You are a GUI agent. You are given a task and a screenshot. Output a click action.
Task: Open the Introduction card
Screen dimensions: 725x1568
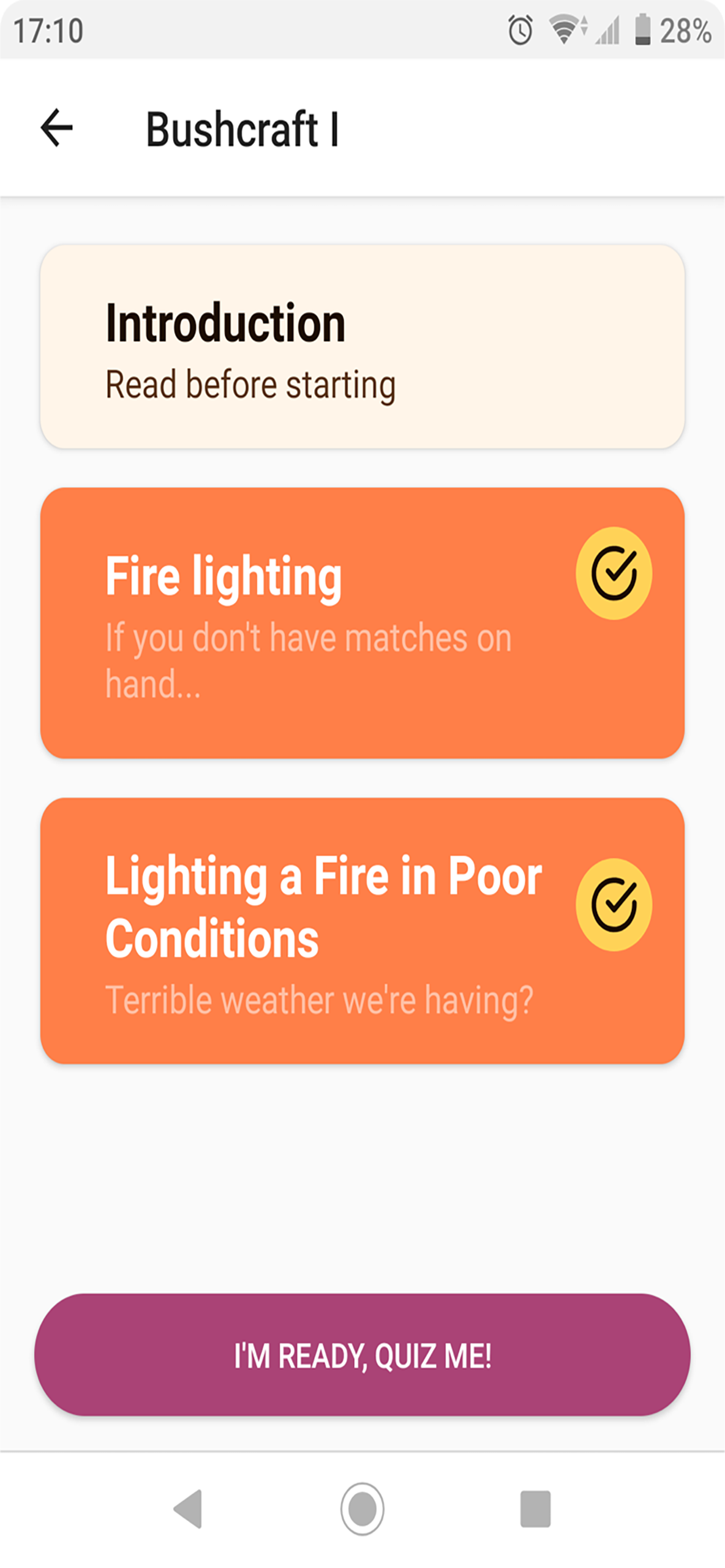(x=362, y=347)
